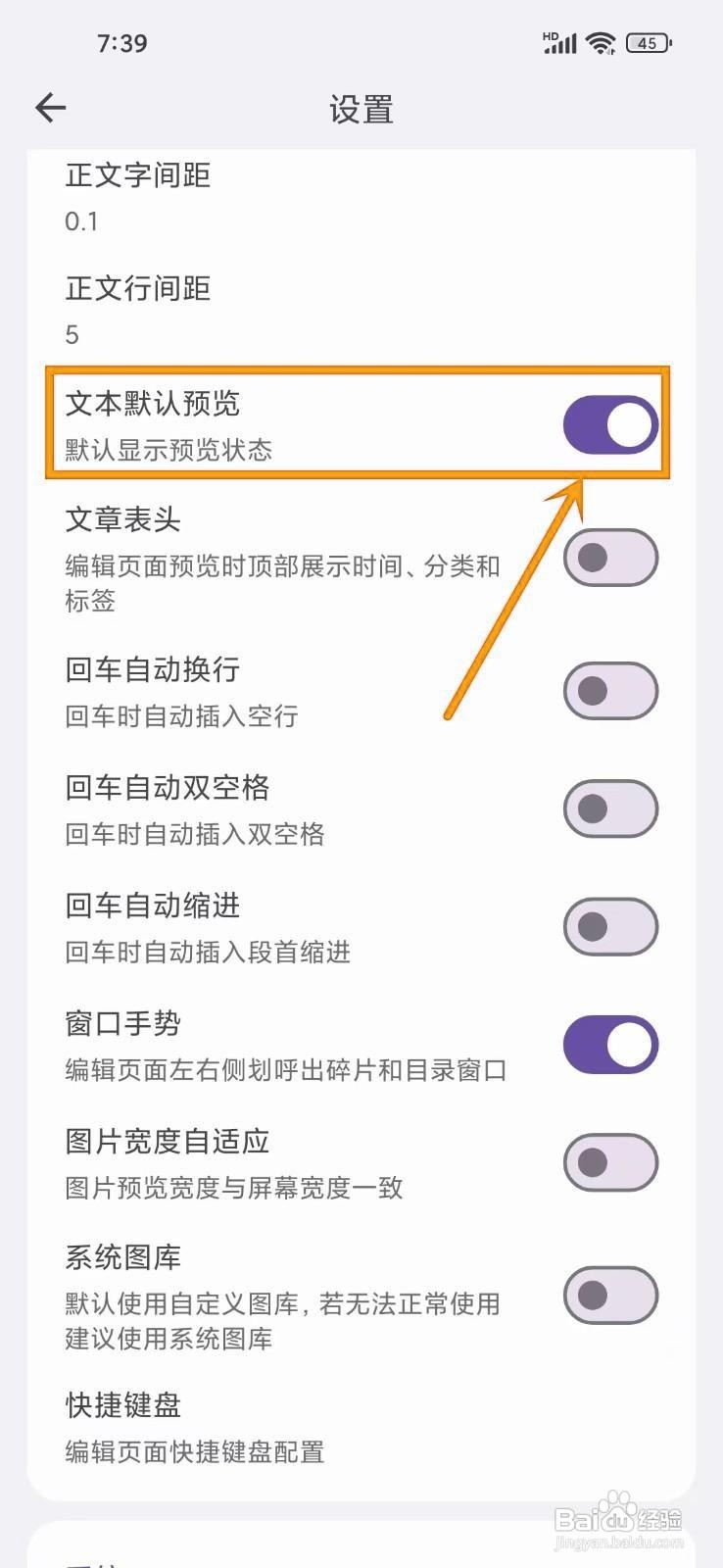This screenshot has width=723, height=1568.
Task: Disable the 窗口手势 switch
Action: coord(609,1043)
